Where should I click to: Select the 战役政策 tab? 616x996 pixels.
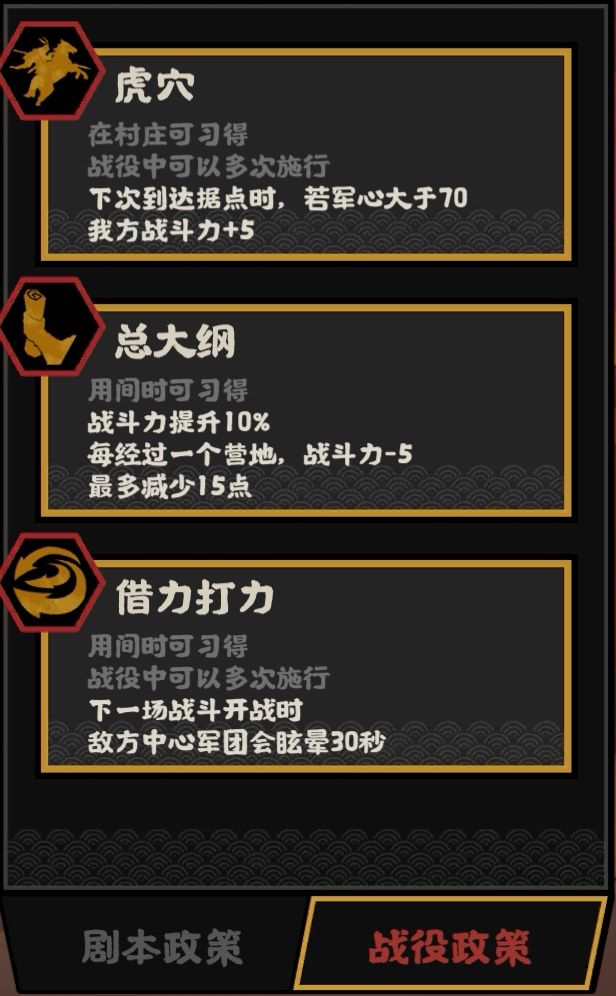(x=449, y=947)
